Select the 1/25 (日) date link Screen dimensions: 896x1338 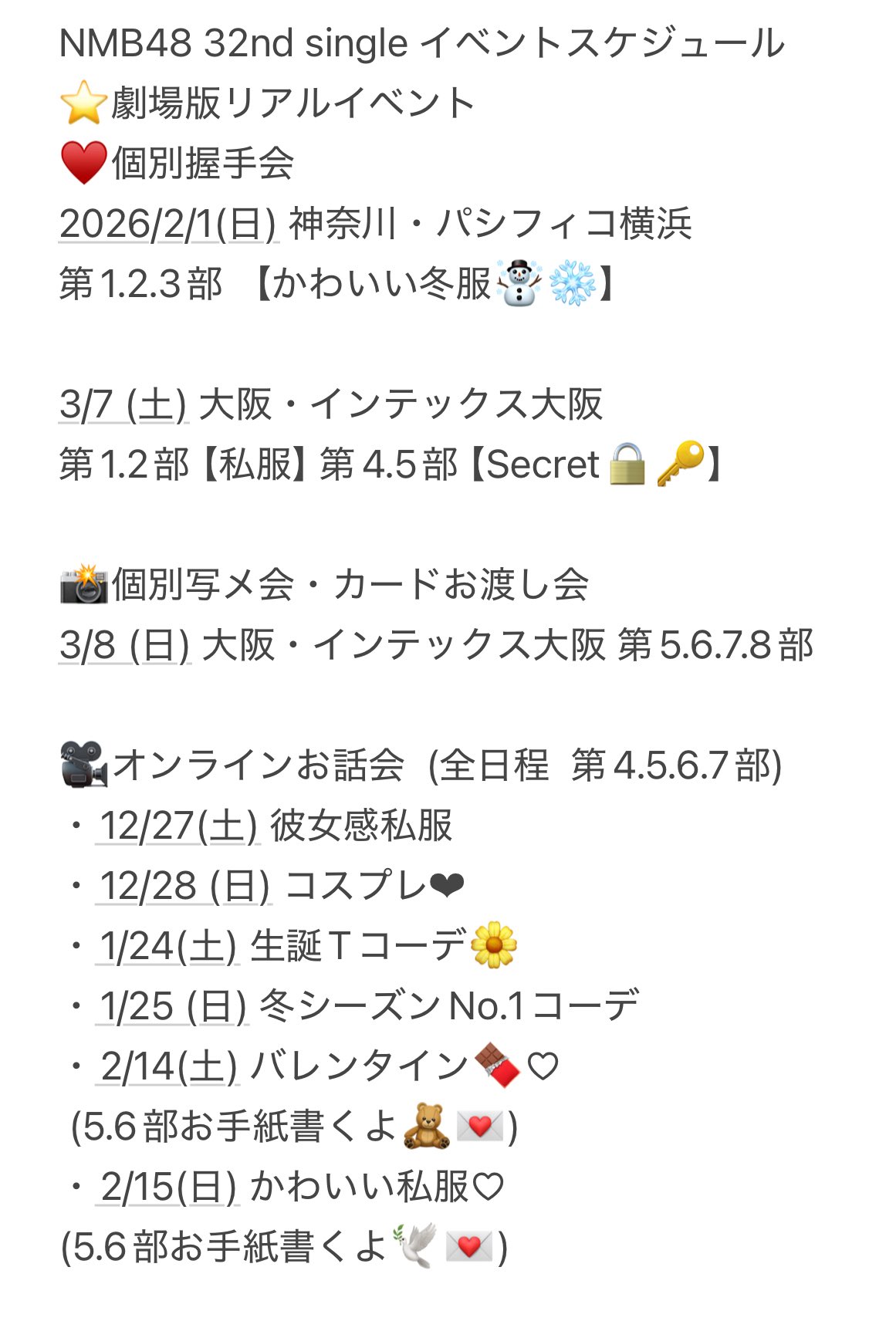coord(173,1007)
